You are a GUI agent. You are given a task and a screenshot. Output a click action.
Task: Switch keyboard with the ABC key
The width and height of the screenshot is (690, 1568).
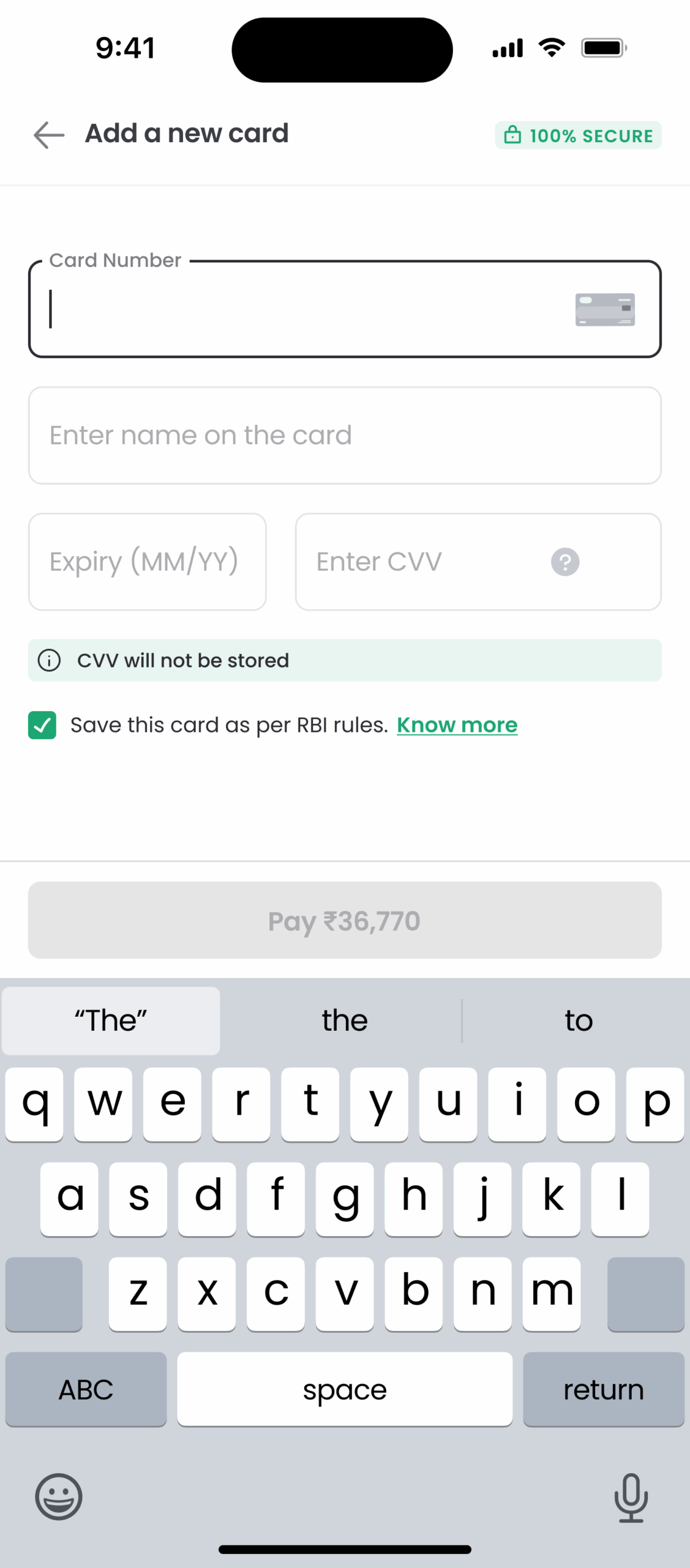pyautogui.click(x=86, y=1389)
